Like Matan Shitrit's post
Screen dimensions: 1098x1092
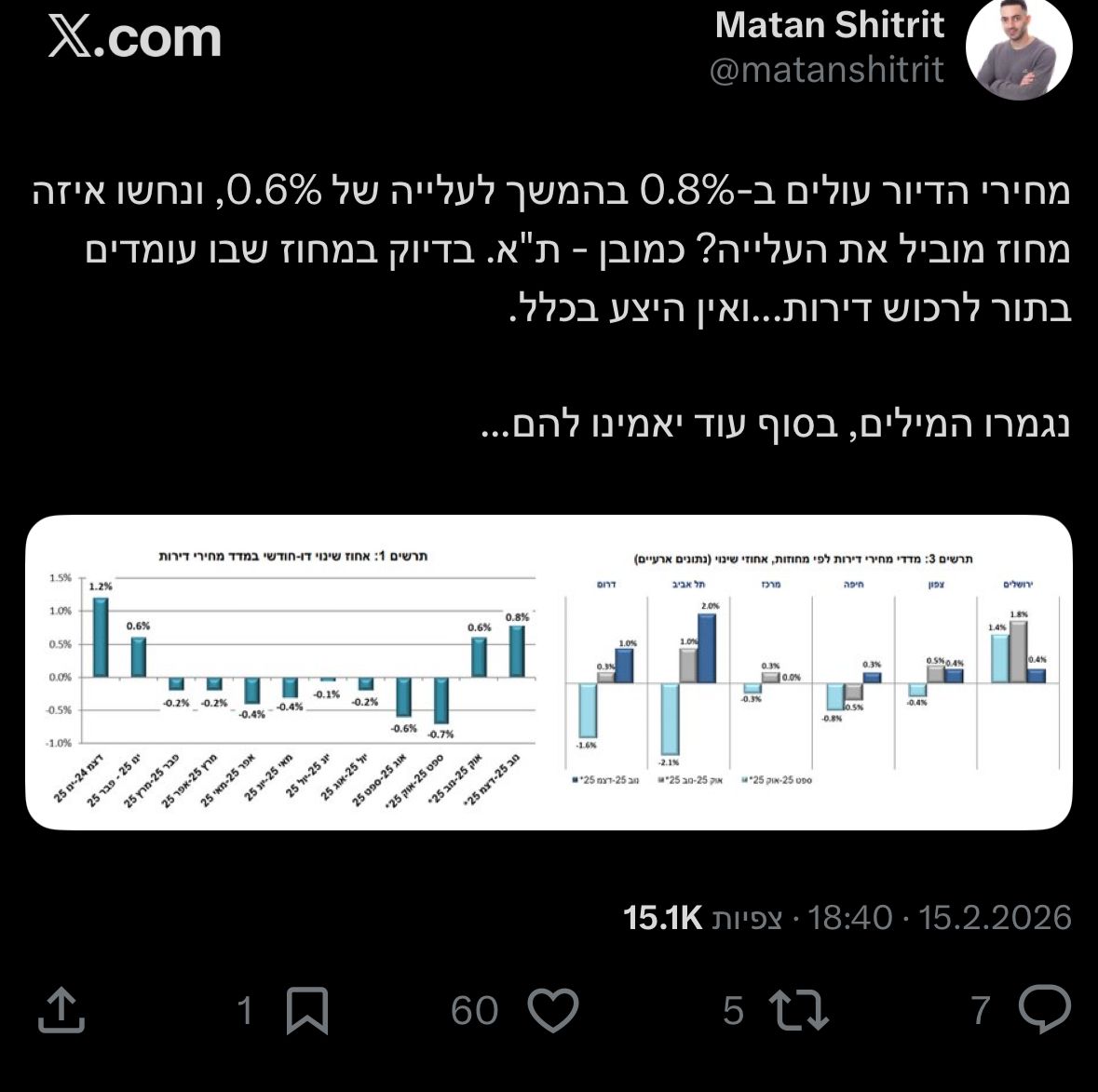pos(553,1010)
